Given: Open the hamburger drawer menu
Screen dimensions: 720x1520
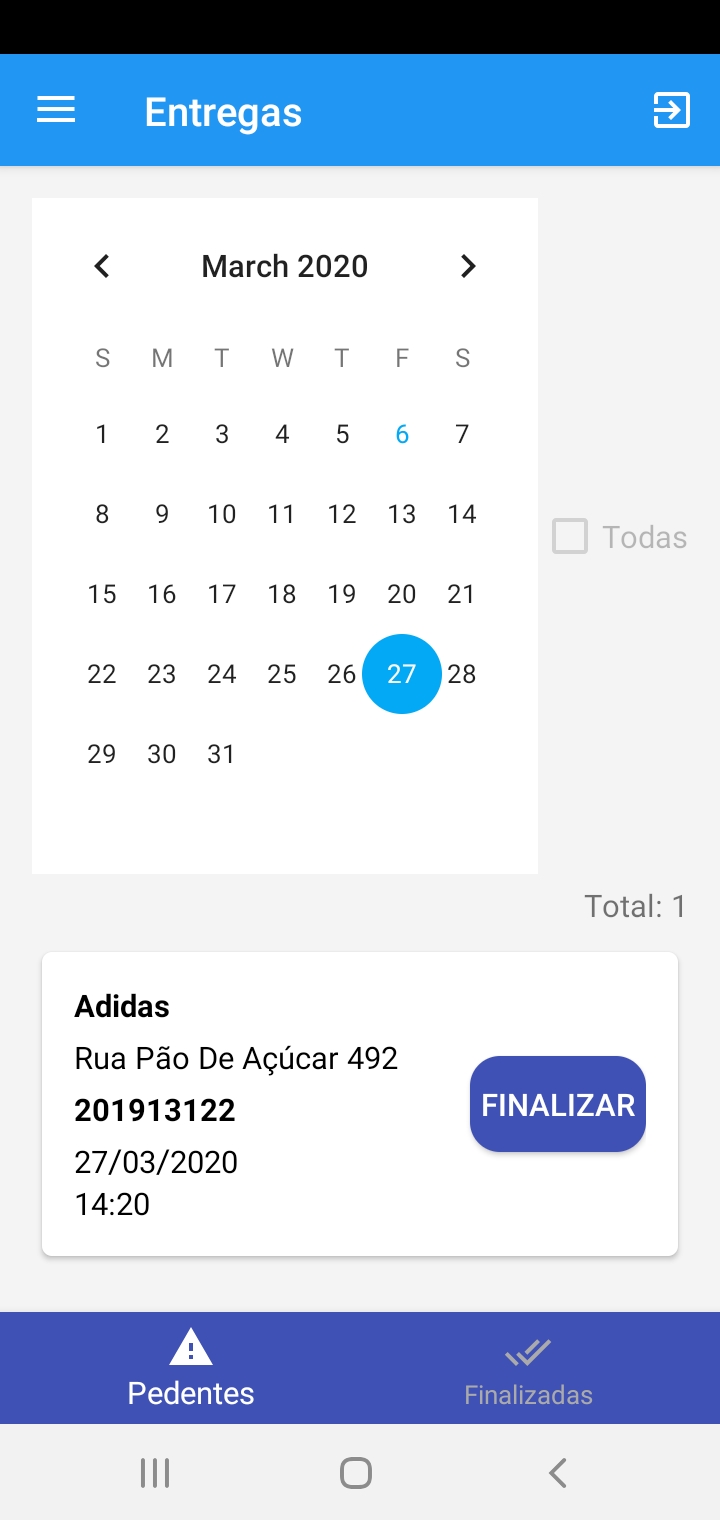Looking at the screenshot, I should tap(56, 110).
